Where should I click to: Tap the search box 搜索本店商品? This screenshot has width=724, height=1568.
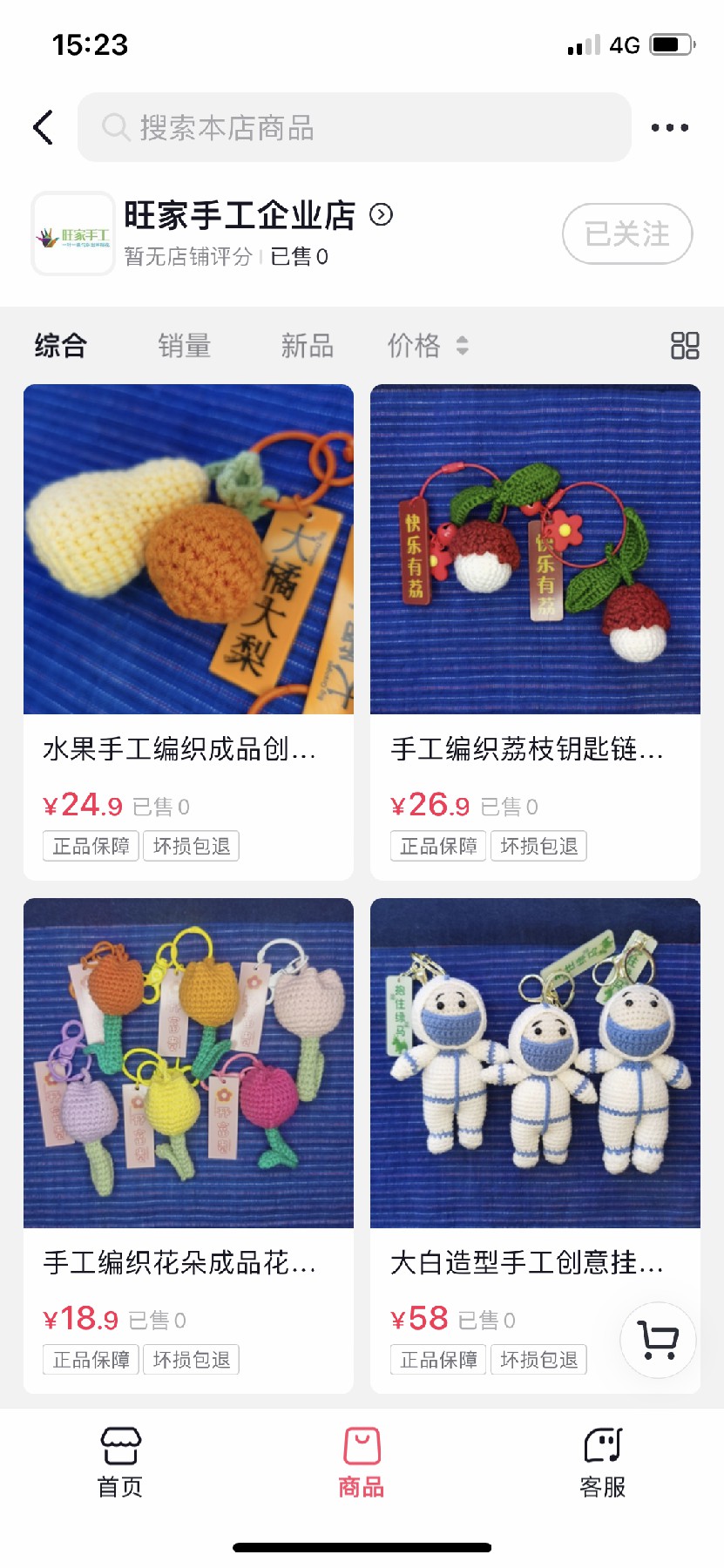(354, 127)
